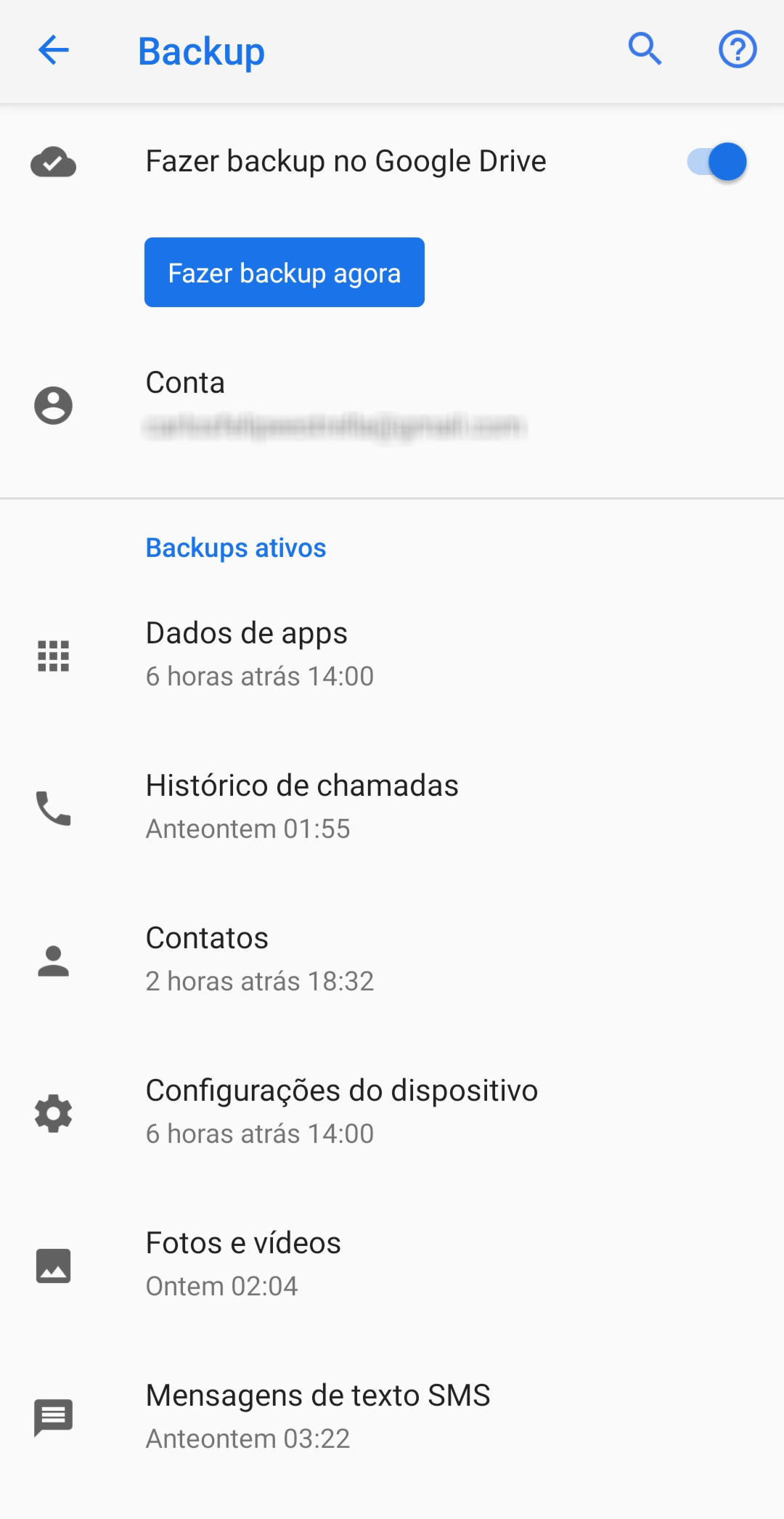This screenshot has width=784, height=1519.
Task: Click the message icon for Mensagens de texto SMS
Action: tap(53, 1417)
